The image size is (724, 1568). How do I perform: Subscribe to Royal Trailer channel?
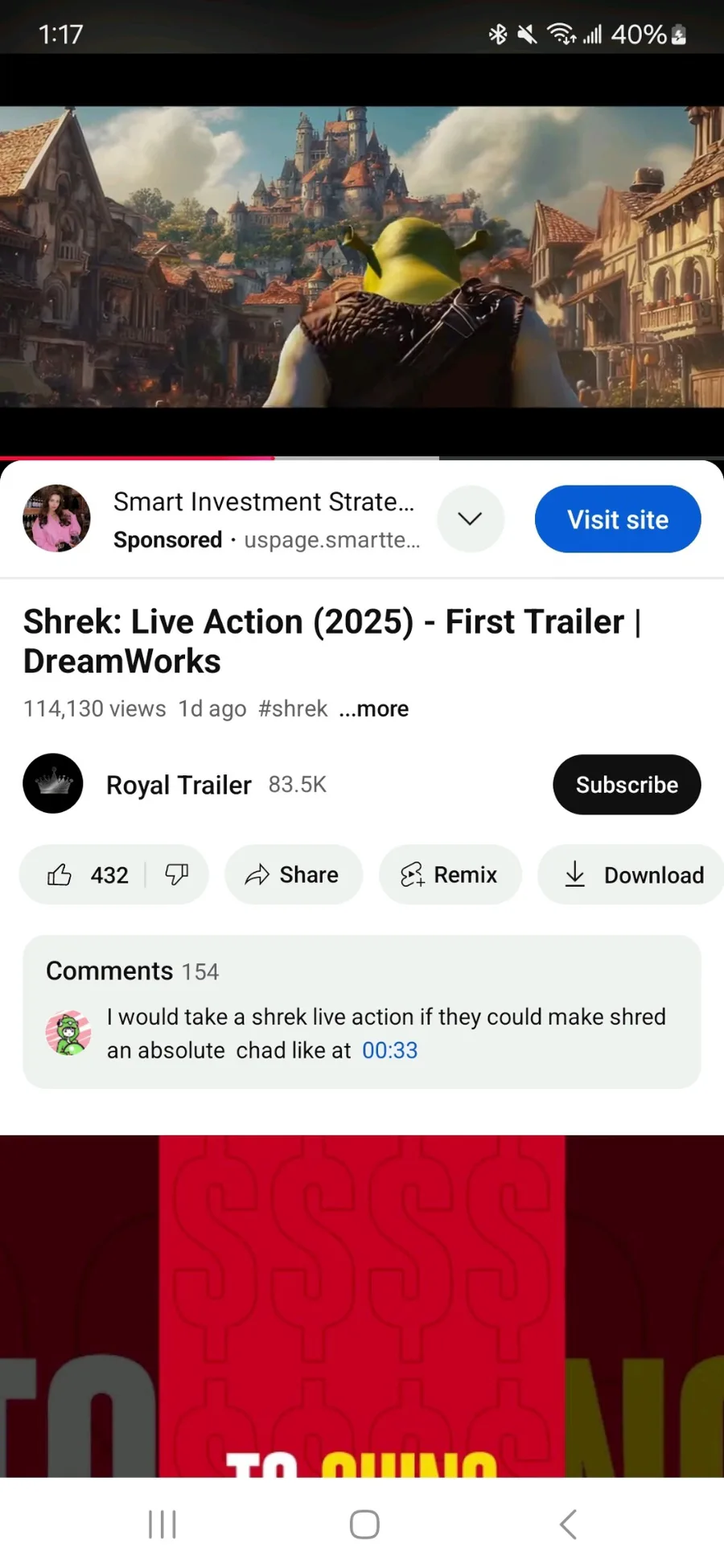click(x=627, y=784)
